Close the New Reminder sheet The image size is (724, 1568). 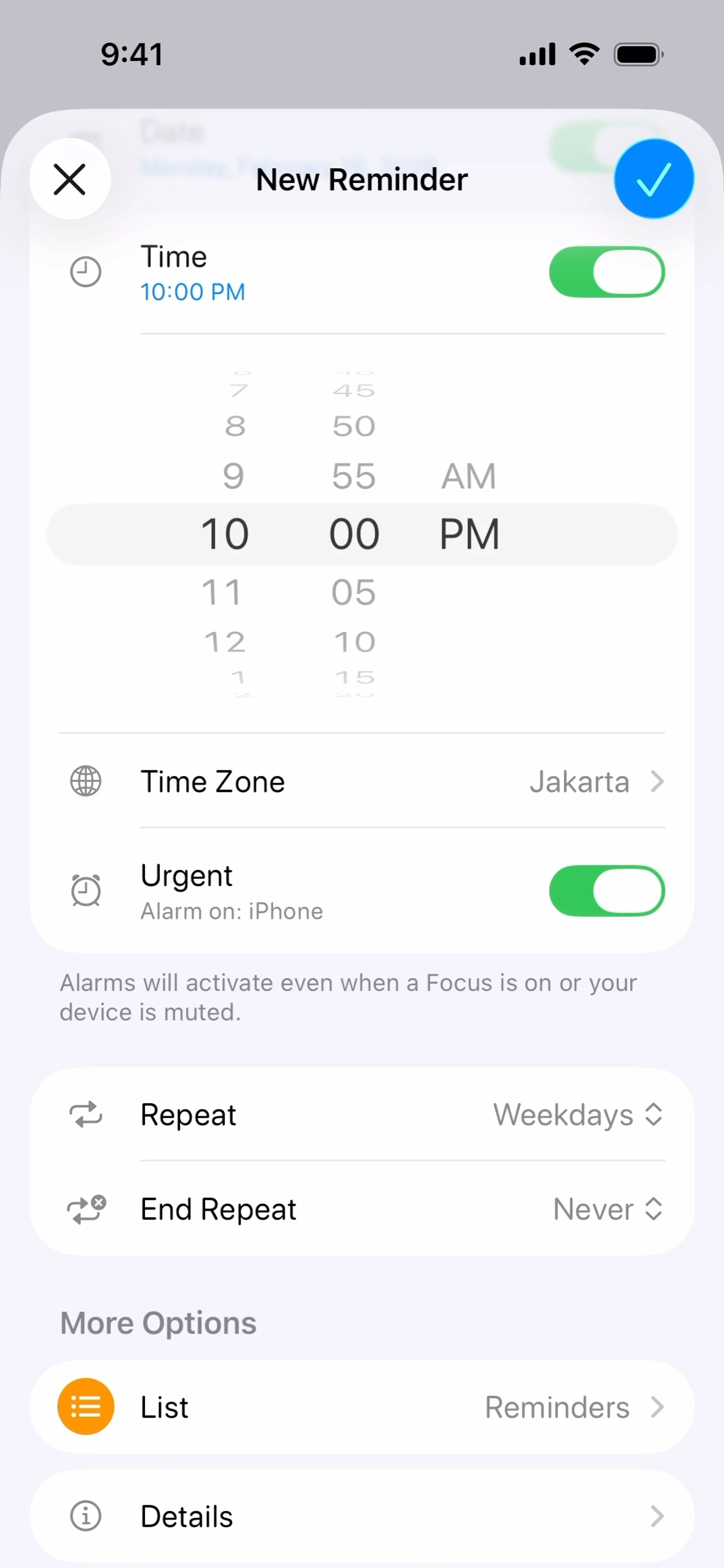[x=70, y=179]
